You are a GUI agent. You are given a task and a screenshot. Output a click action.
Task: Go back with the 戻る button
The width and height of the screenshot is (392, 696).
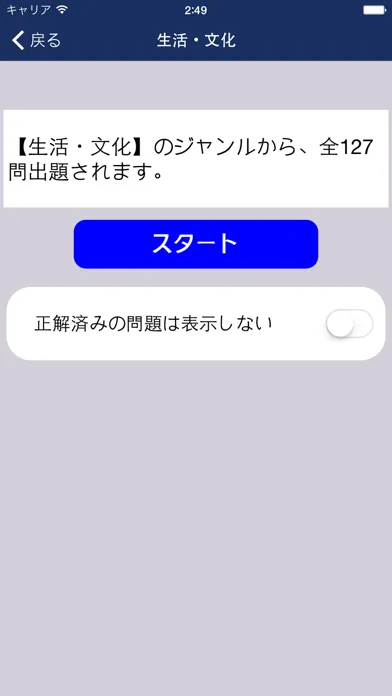tap(36, 40)
